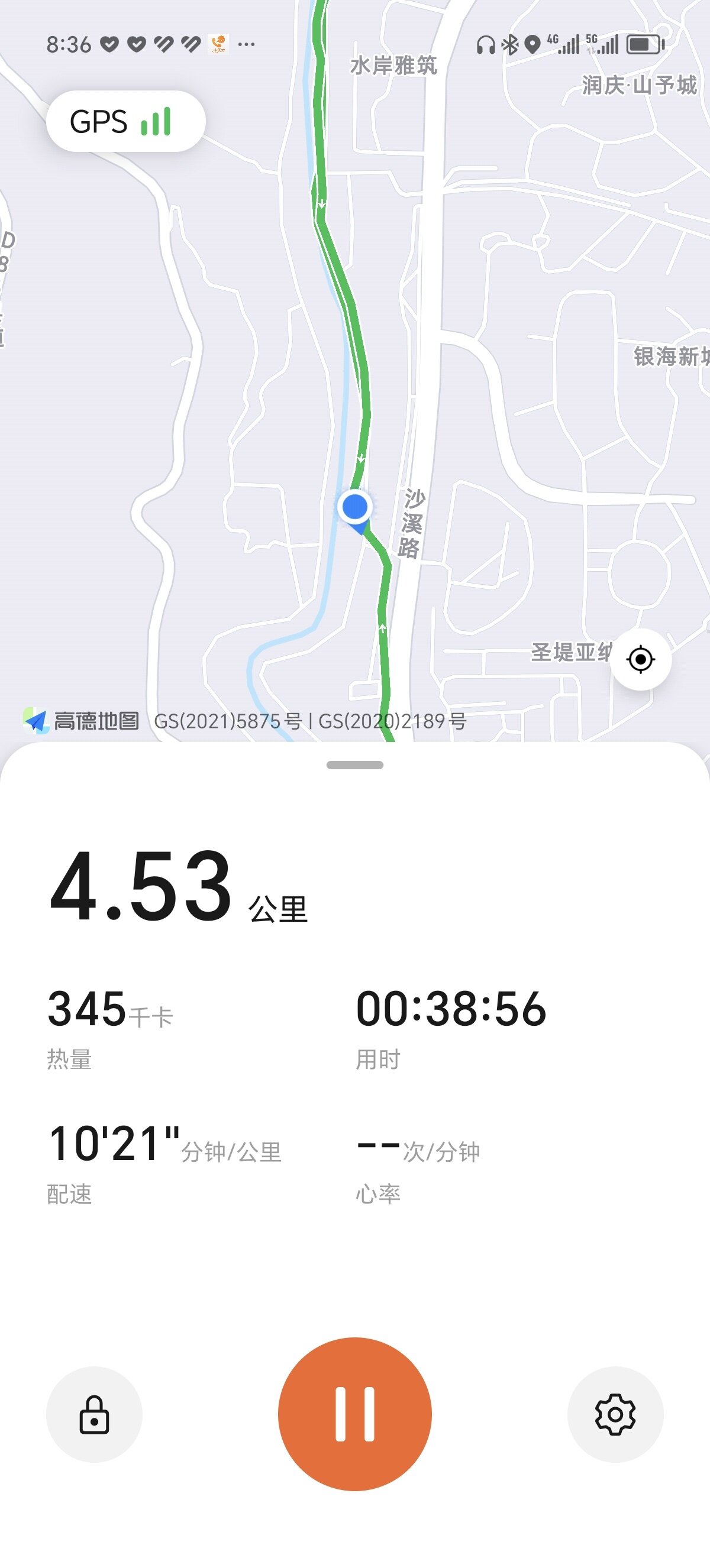The image size is (710, 1568).
Task: Open workout settings gear
Action: click(615, 1414)
